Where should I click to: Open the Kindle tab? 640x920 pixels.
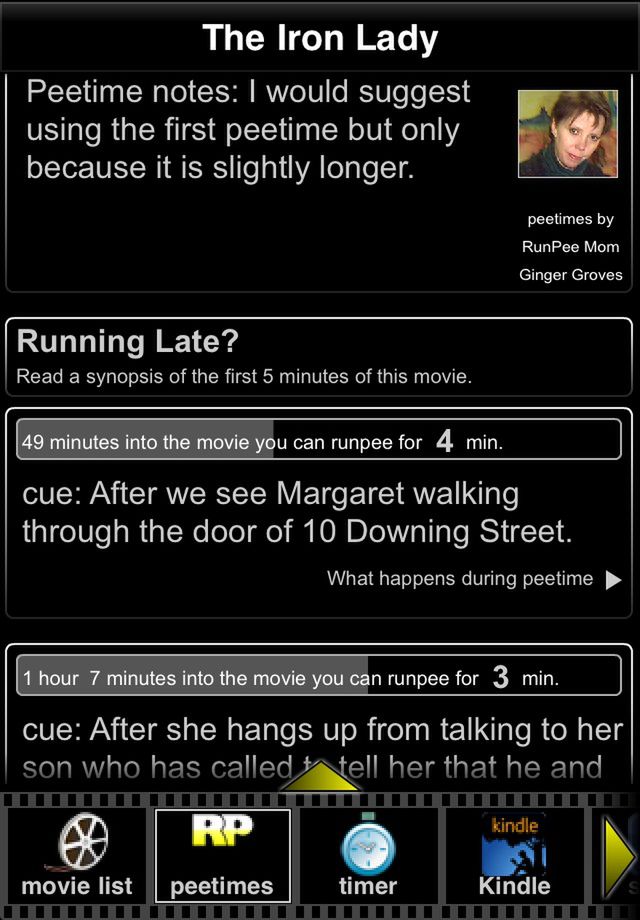coord(514,856)
